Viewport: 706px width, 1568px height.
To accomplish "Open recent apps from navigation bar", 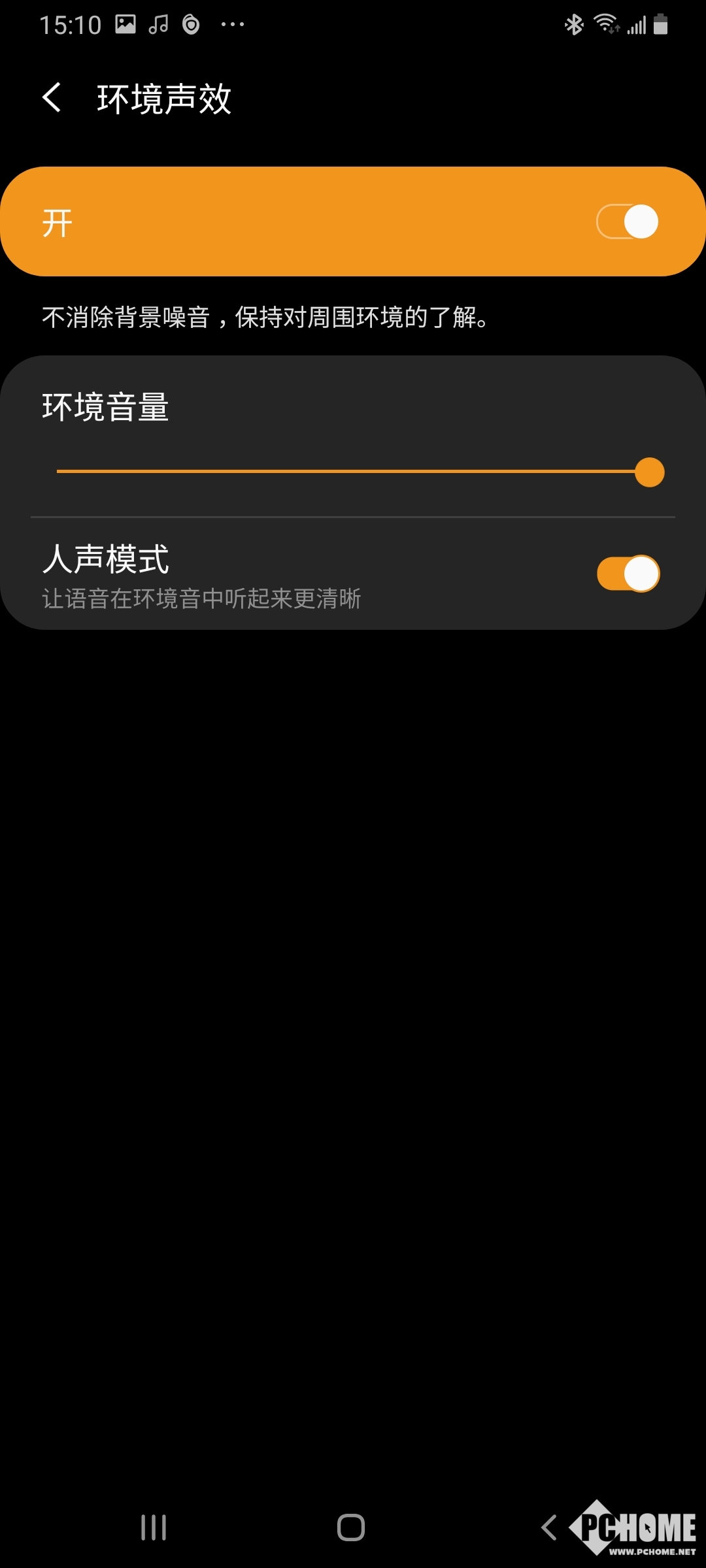I will 154,1527.
